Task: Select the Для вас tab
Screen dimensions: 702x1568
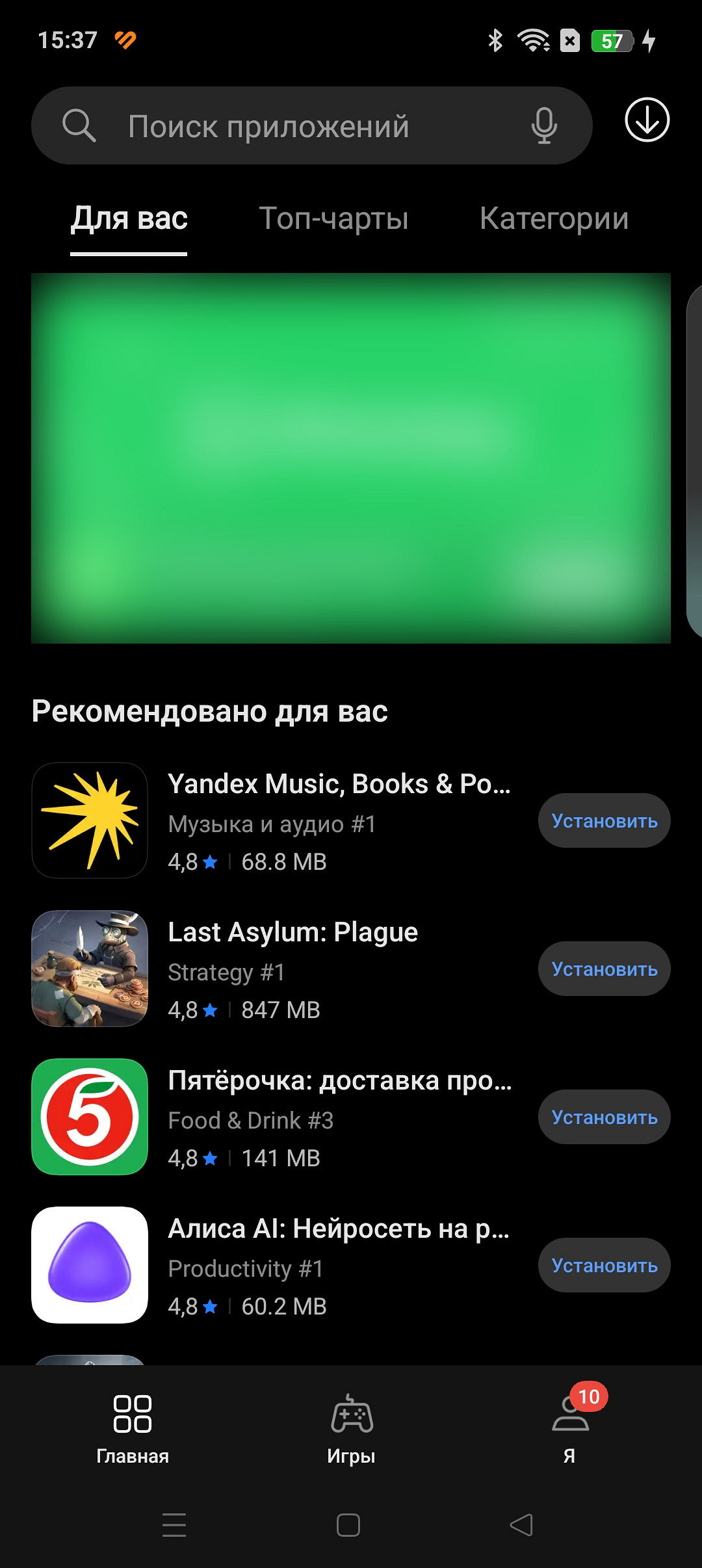Action: point(129,218)
